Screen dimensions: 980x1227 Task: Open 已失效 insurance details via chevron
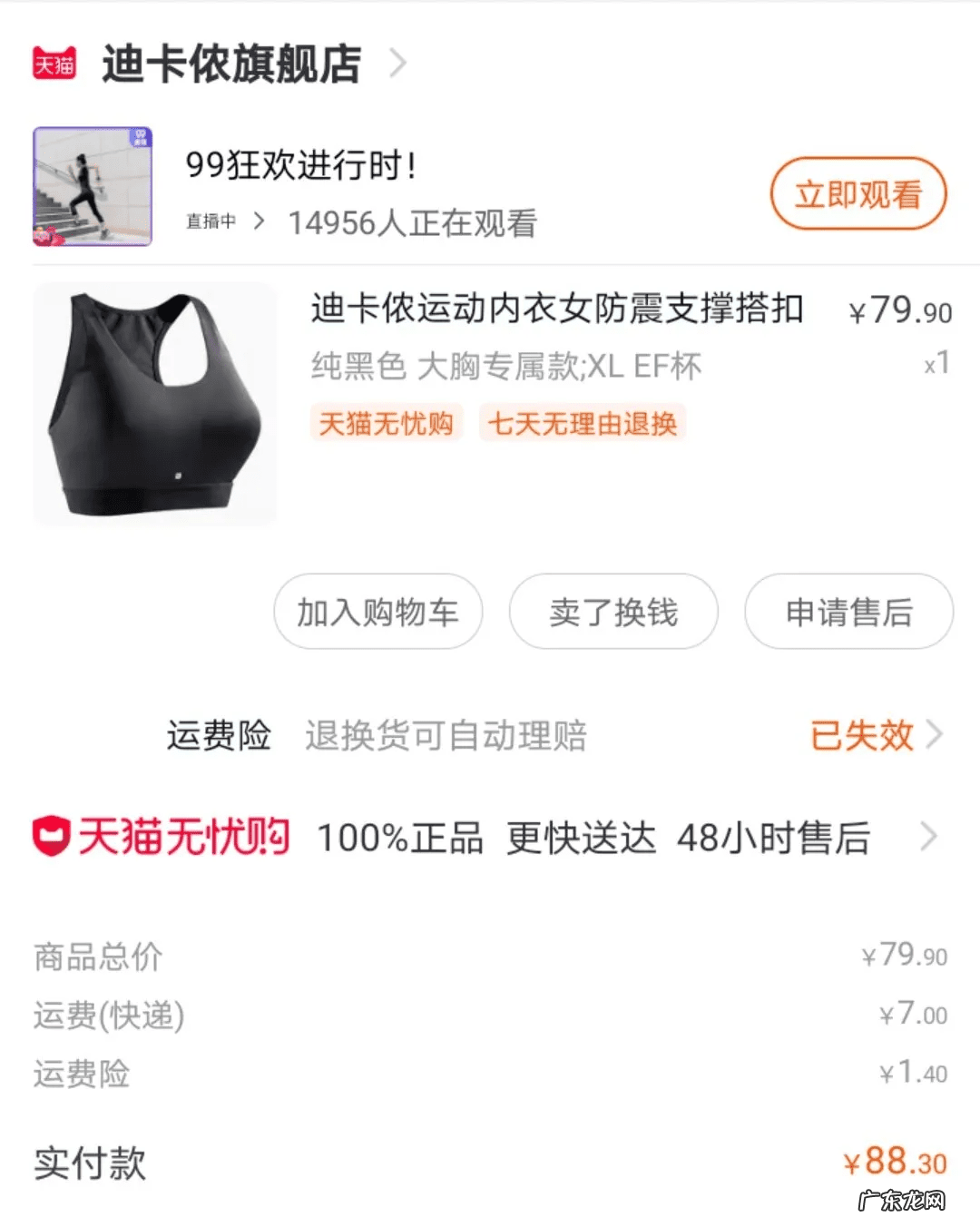(x=936, y=736)
